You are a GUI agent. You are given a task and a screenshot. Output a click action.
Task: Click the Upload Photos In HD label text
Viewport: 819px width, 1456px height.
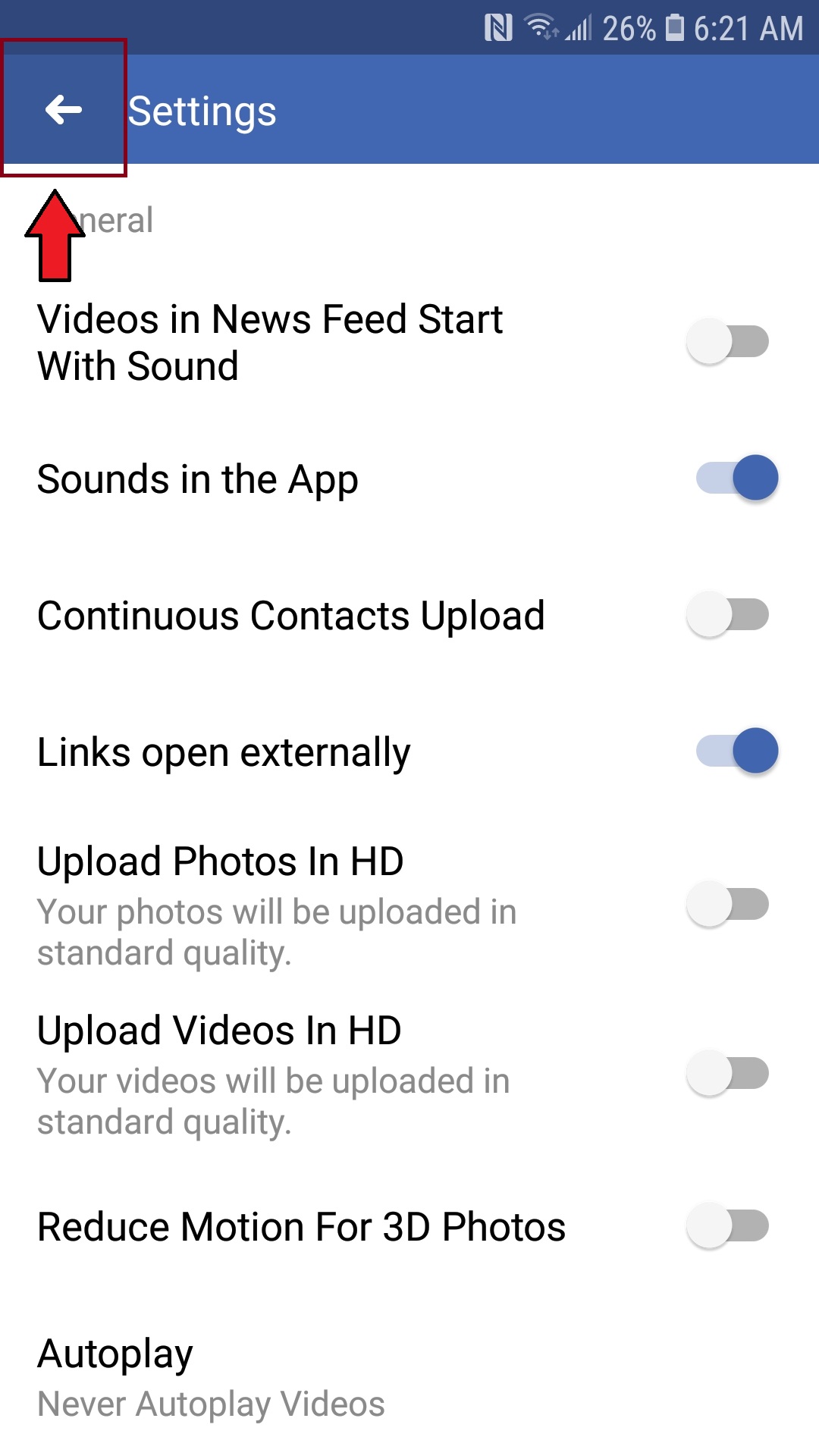(221, 861)
